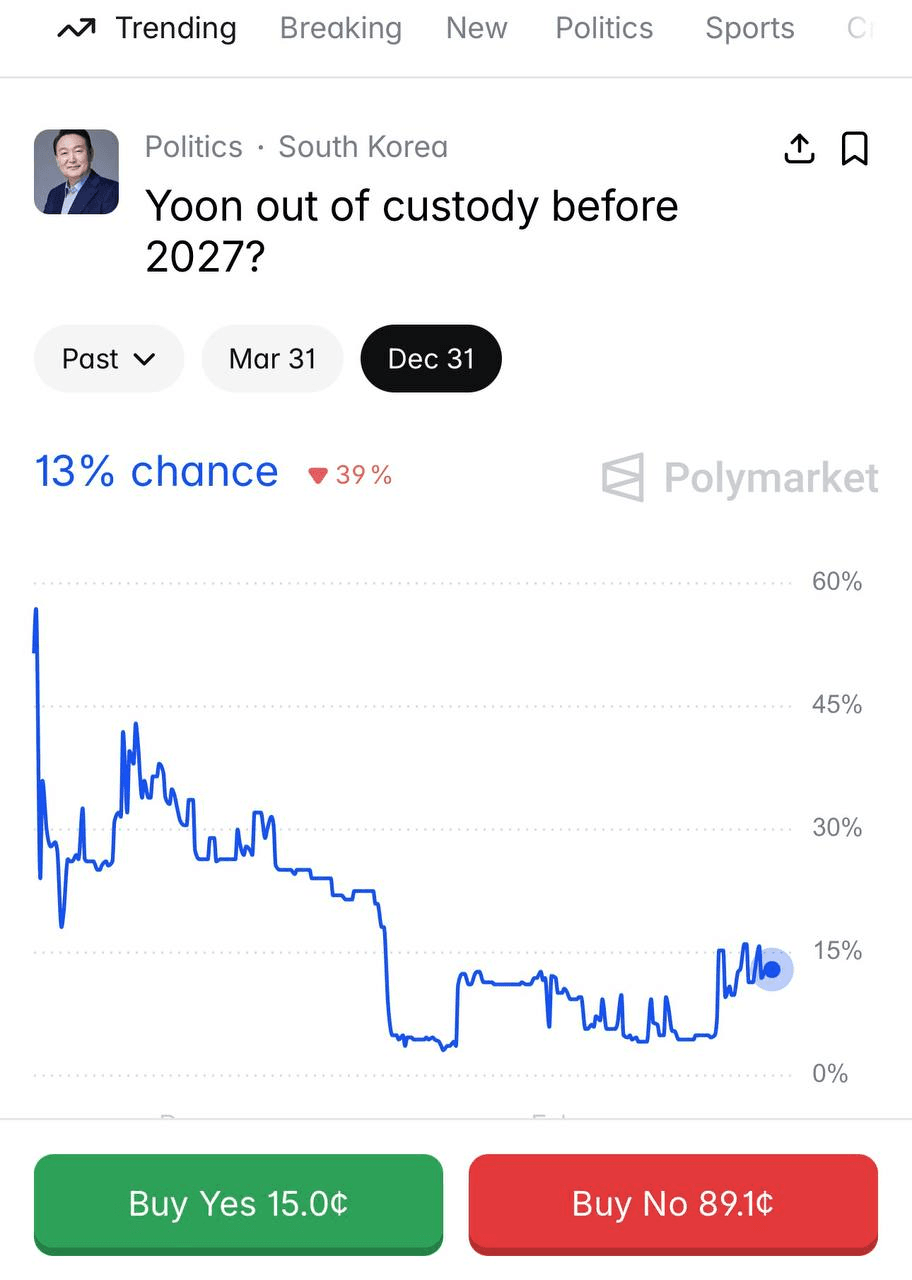The image size is (912, 1280).
Task: Select the Dec 31 date chip
Action: click(431, 359)
